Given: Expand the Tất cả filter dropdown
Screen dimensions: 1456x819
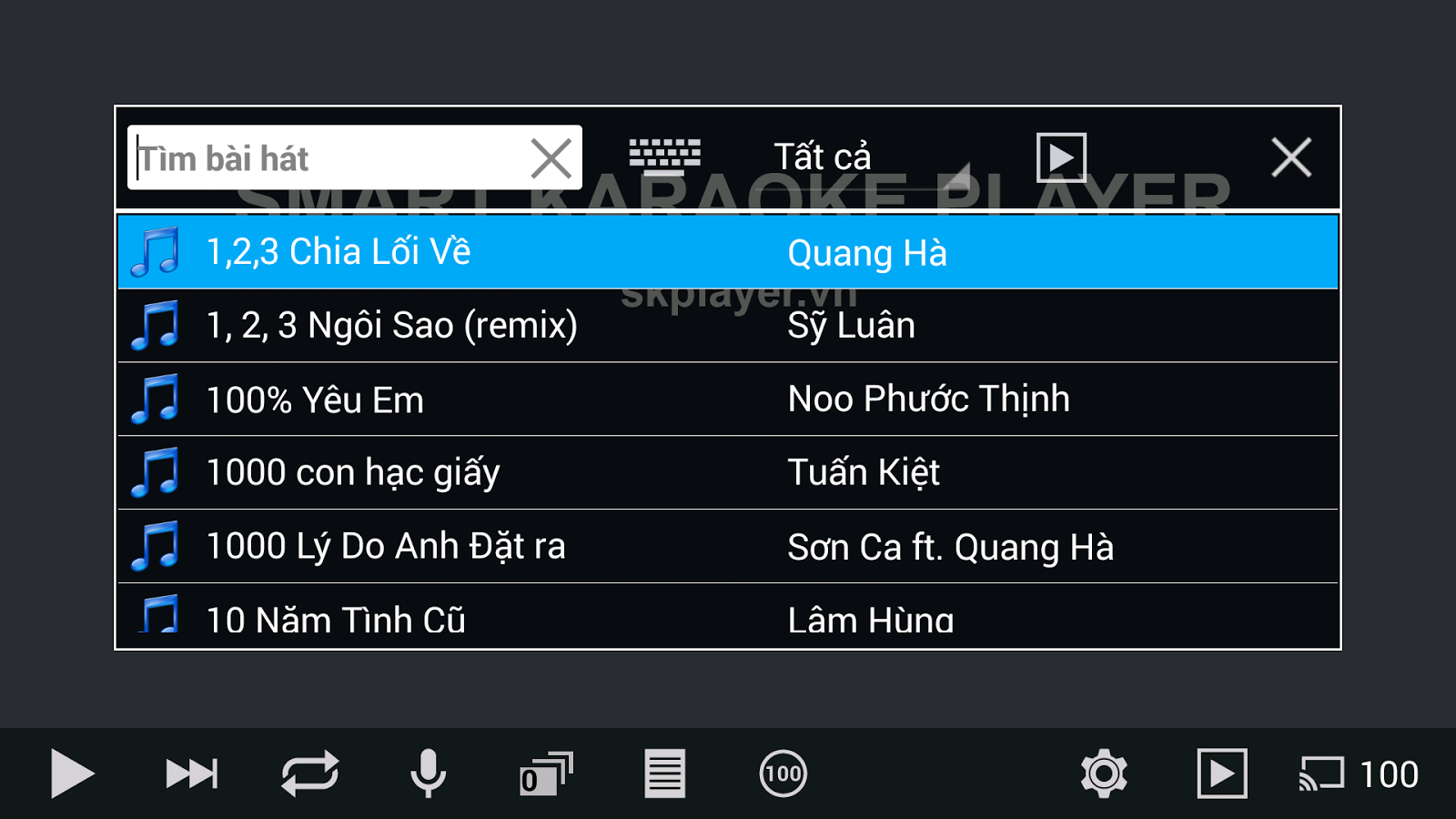Looking at the screenshot, I should click(869, 158).
